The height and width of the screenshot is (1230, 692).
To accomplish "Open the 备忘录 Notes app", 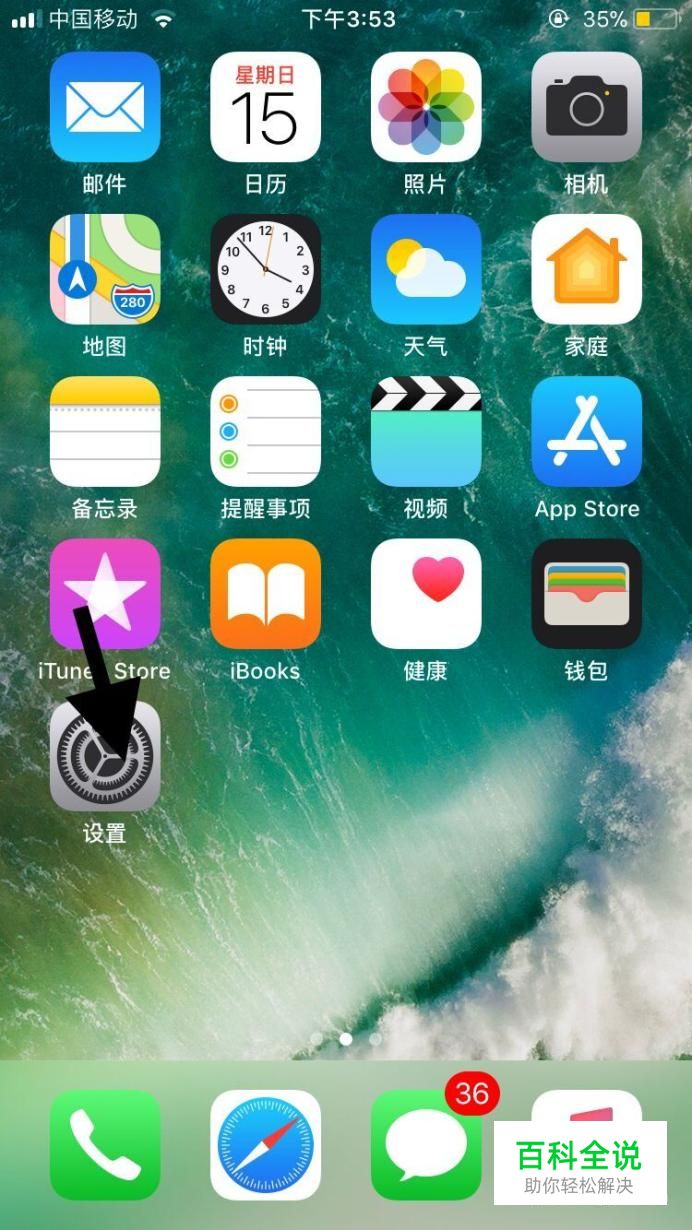I will [x=105, y=431].
